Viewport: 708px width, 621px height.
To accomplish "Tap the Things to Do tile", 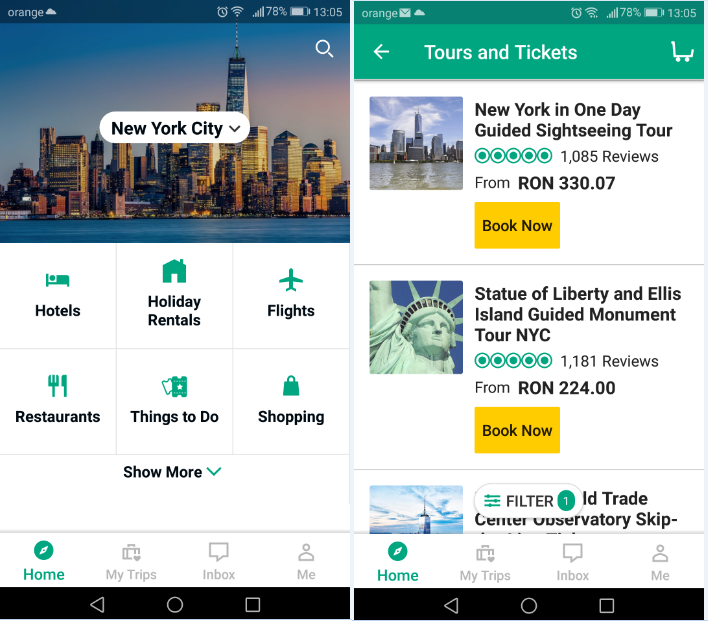I will (174, 401).
